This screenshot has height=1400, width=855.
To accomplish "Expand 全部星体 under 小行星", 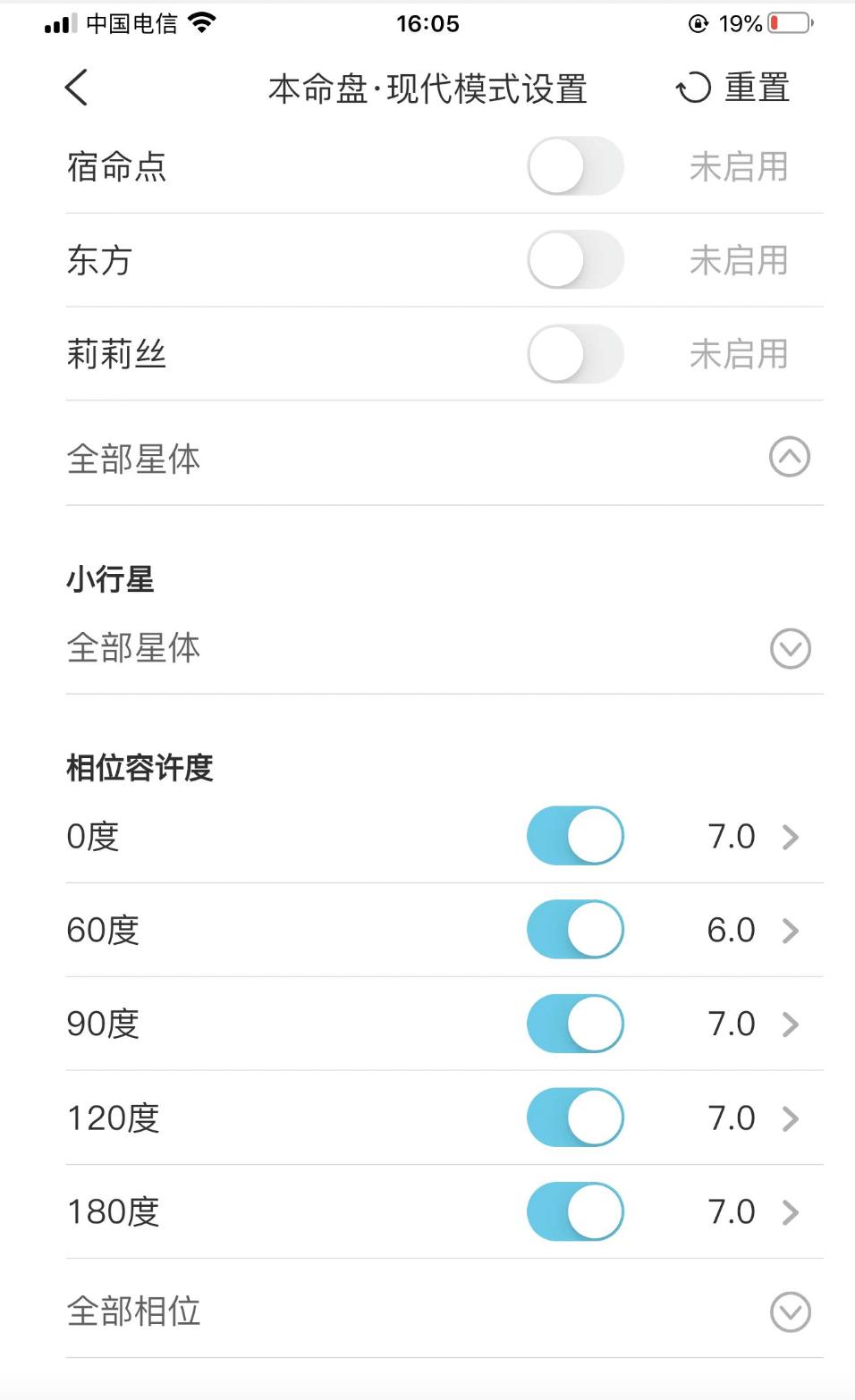I will pyautogui.click(x=788, y=649).
